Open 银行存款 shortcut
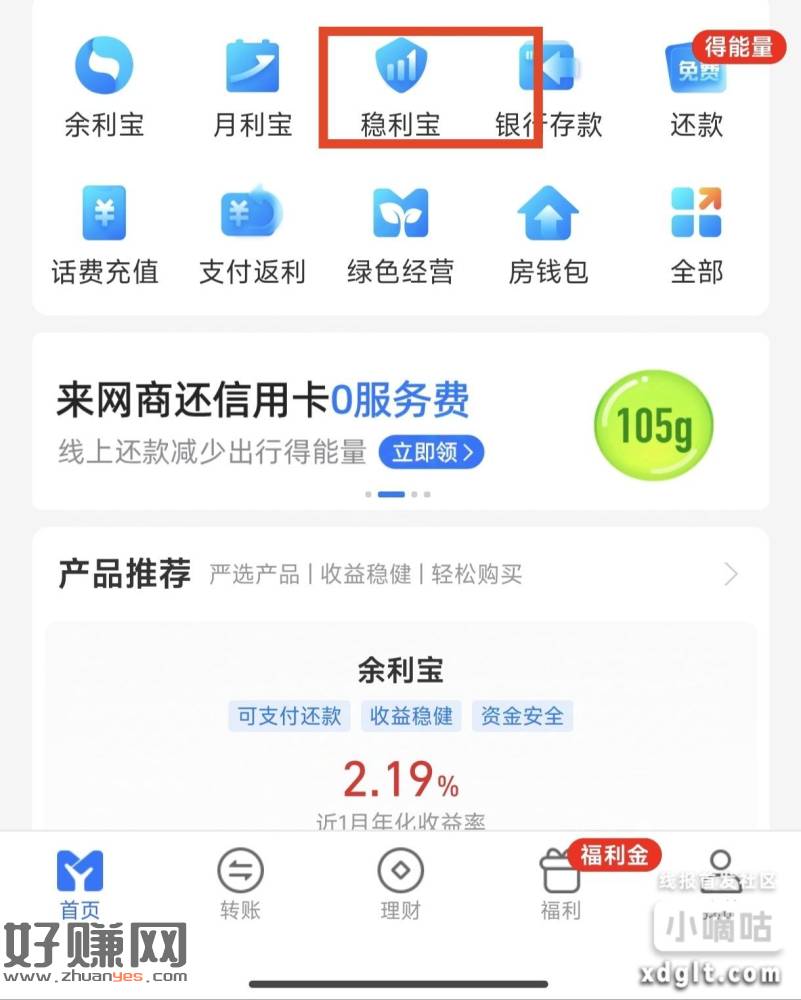The height and width of the screenshot is (1000, 801). point(548,85)
